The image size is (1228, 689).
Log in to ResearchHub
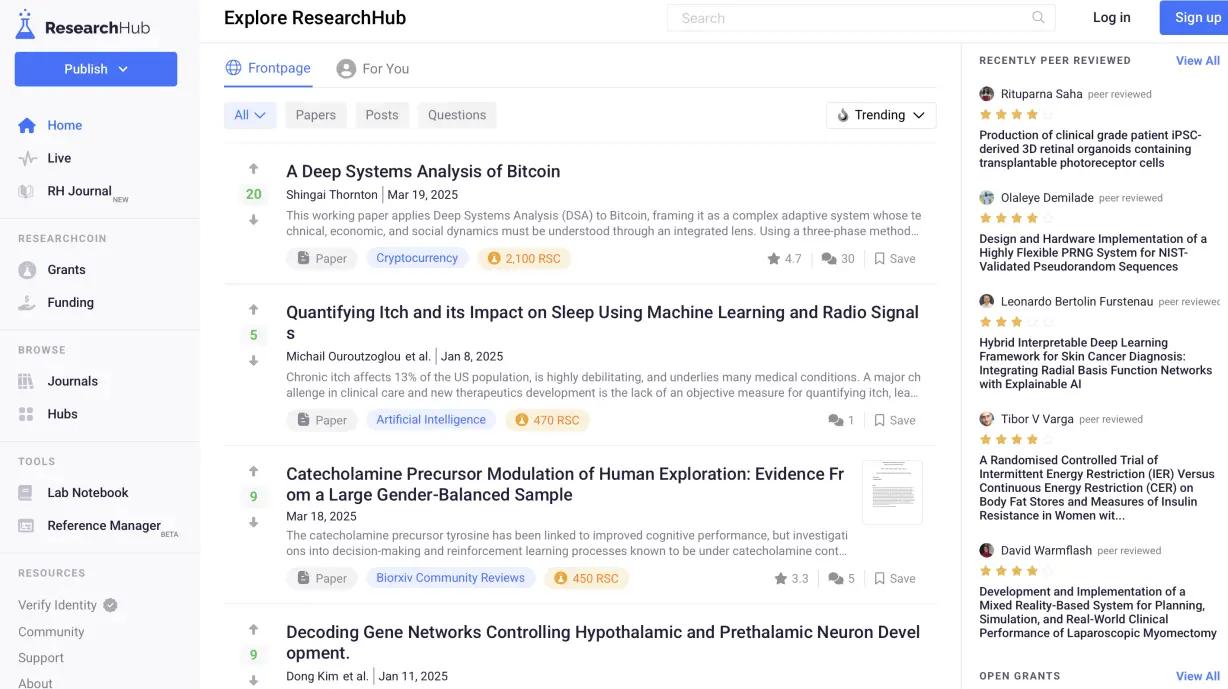click(1111, 17)
